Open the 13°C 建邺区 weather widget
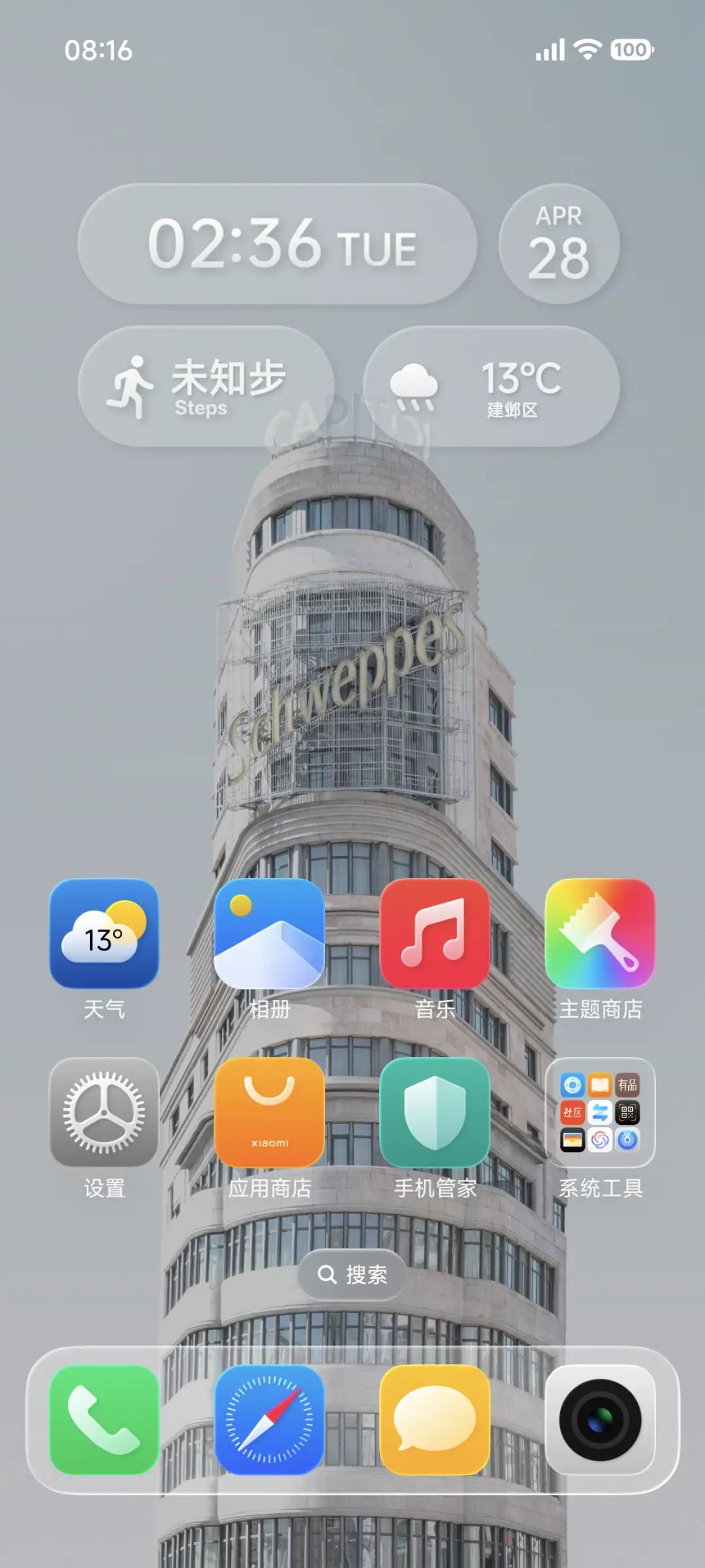The width and height of the screenshot is (705, 1568). [x=491, y=386]
